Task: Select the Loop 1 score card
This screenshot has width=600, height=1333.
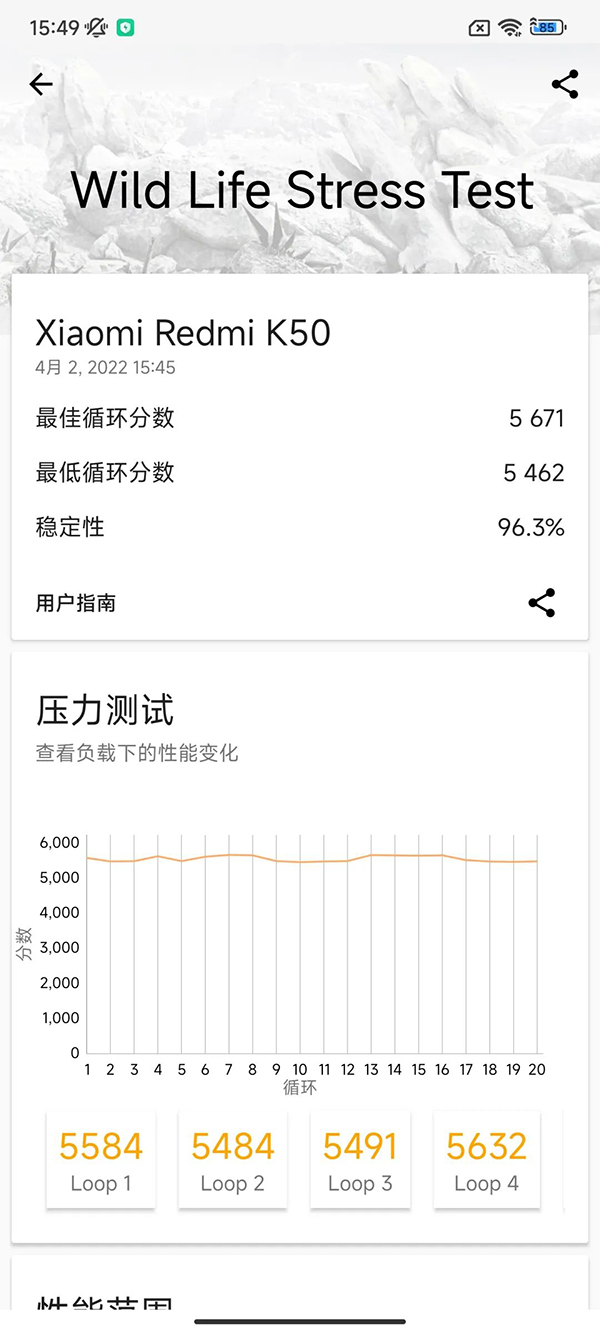Action: (101, 1160)
